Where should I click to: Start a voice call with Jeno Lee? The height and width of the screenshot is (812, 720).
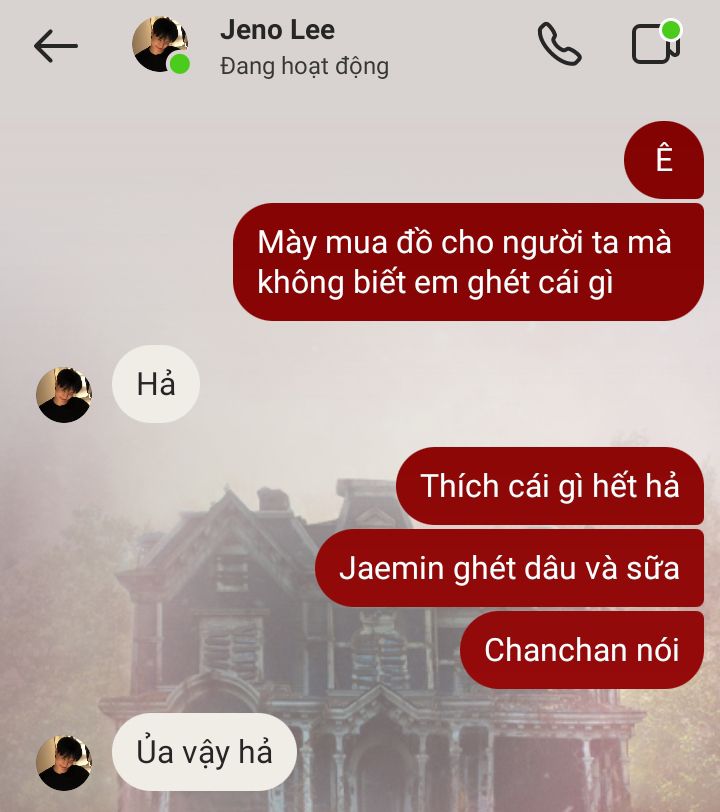click(x=559, y=45)
